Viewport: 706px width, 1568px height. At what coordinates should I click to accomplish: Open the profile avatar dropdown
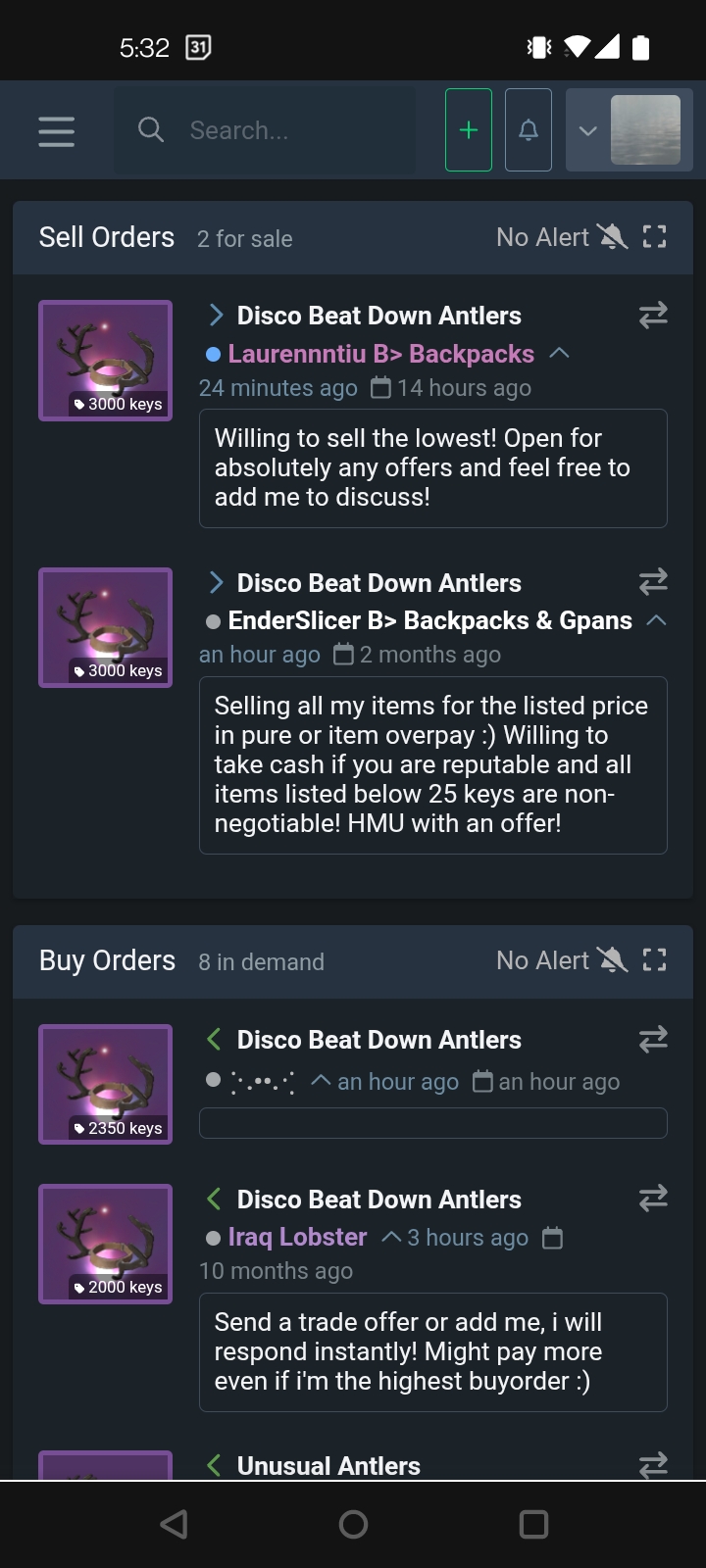630,130
